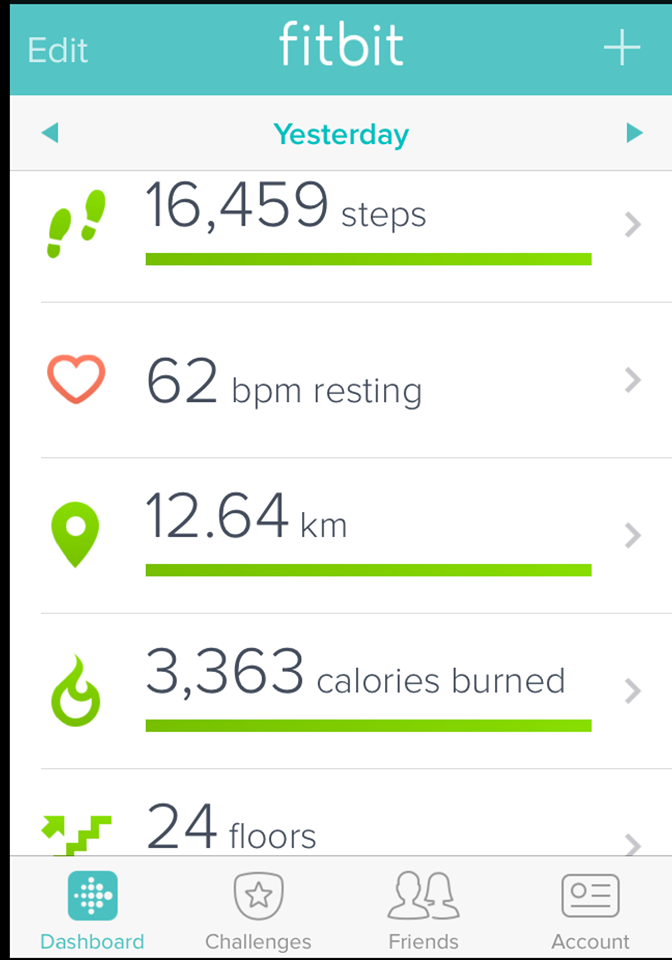Switch to the Friends tab
This screenshot has width=672, height=960.
pos(423,910)
